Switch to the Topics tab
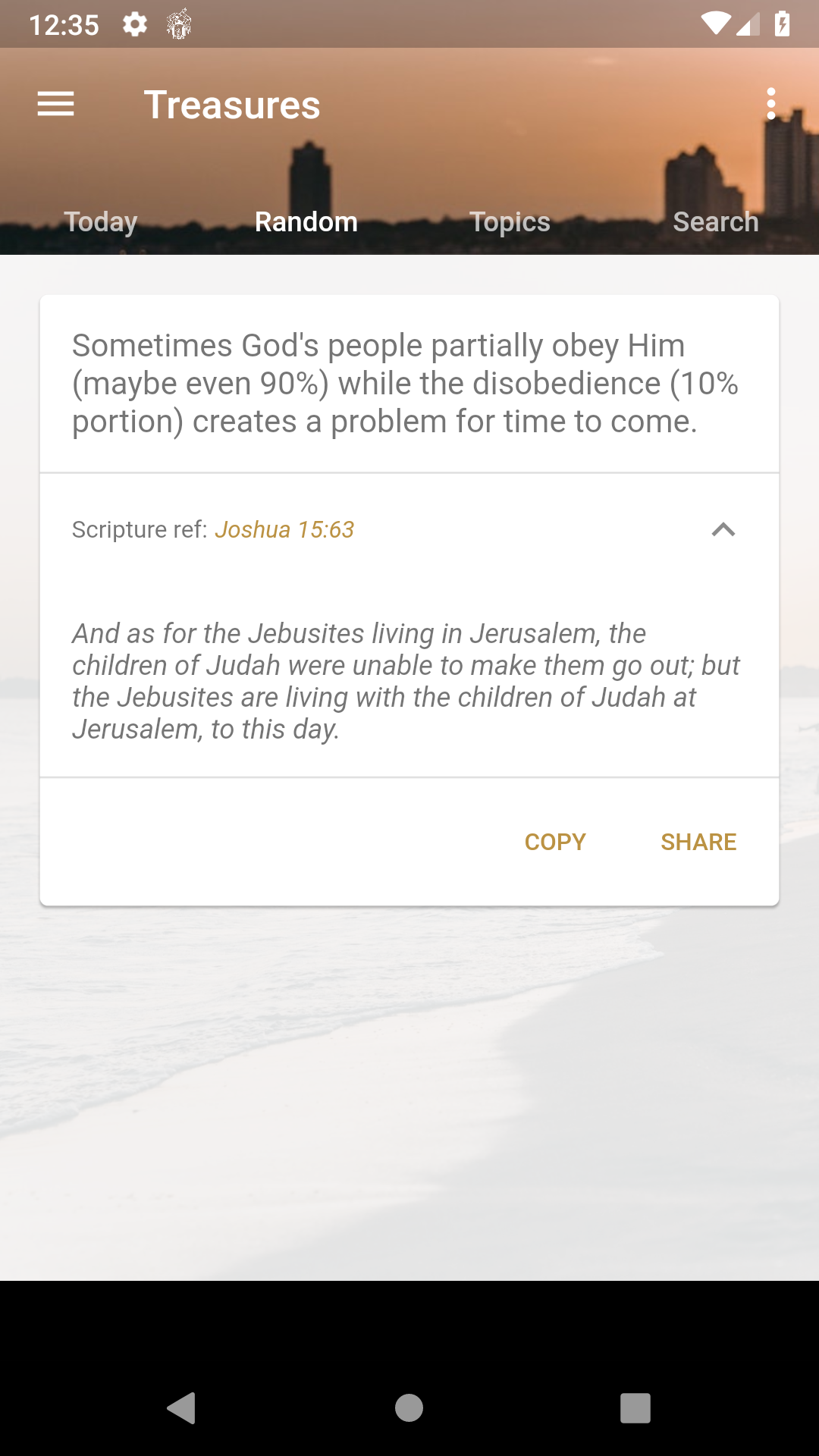The width and height of the screenshot is (819, 1456). [510, 221]
